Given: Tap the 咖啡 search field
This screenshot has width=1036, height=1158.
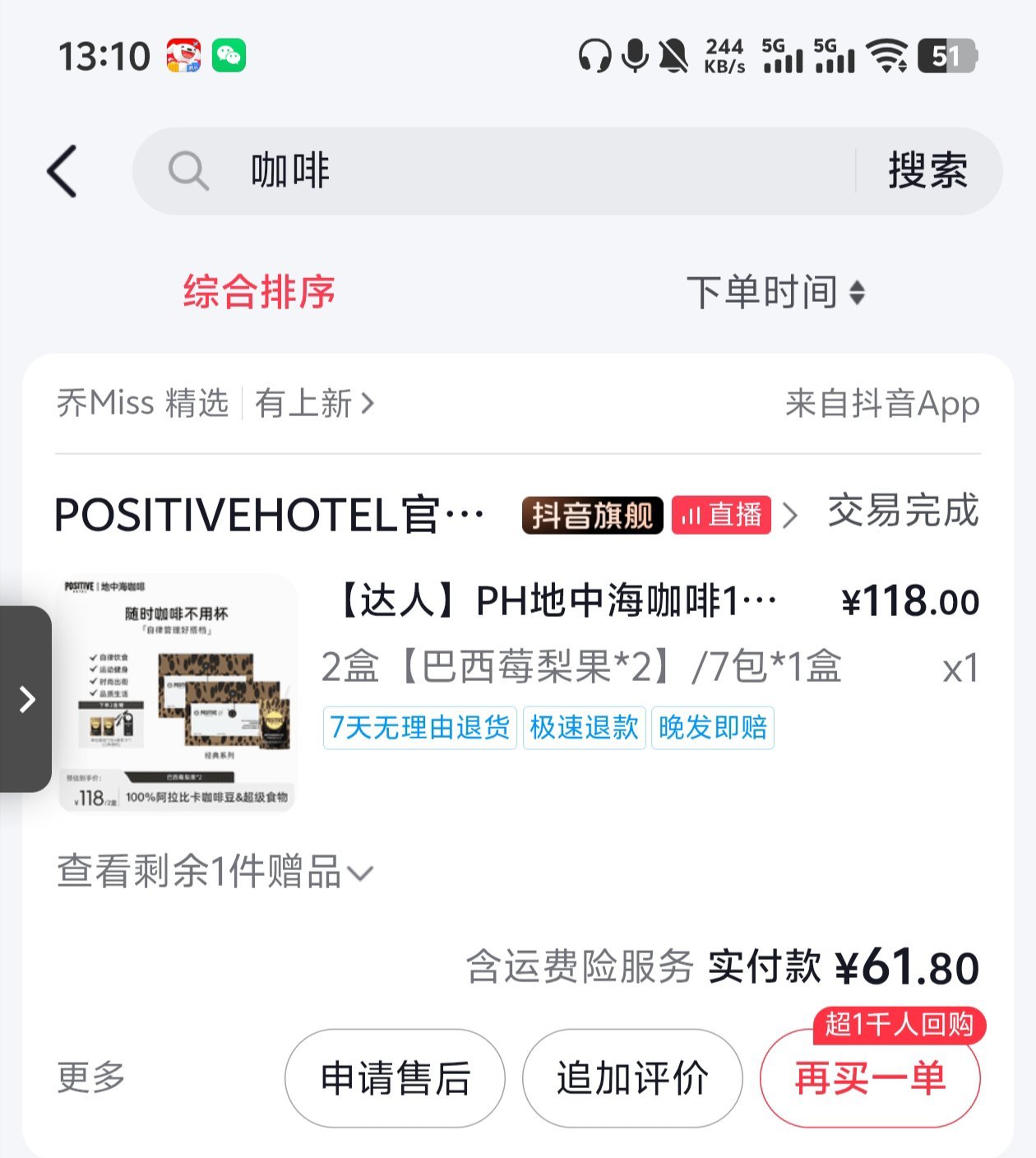Looking at the screenshot, I should click(510, 171).
